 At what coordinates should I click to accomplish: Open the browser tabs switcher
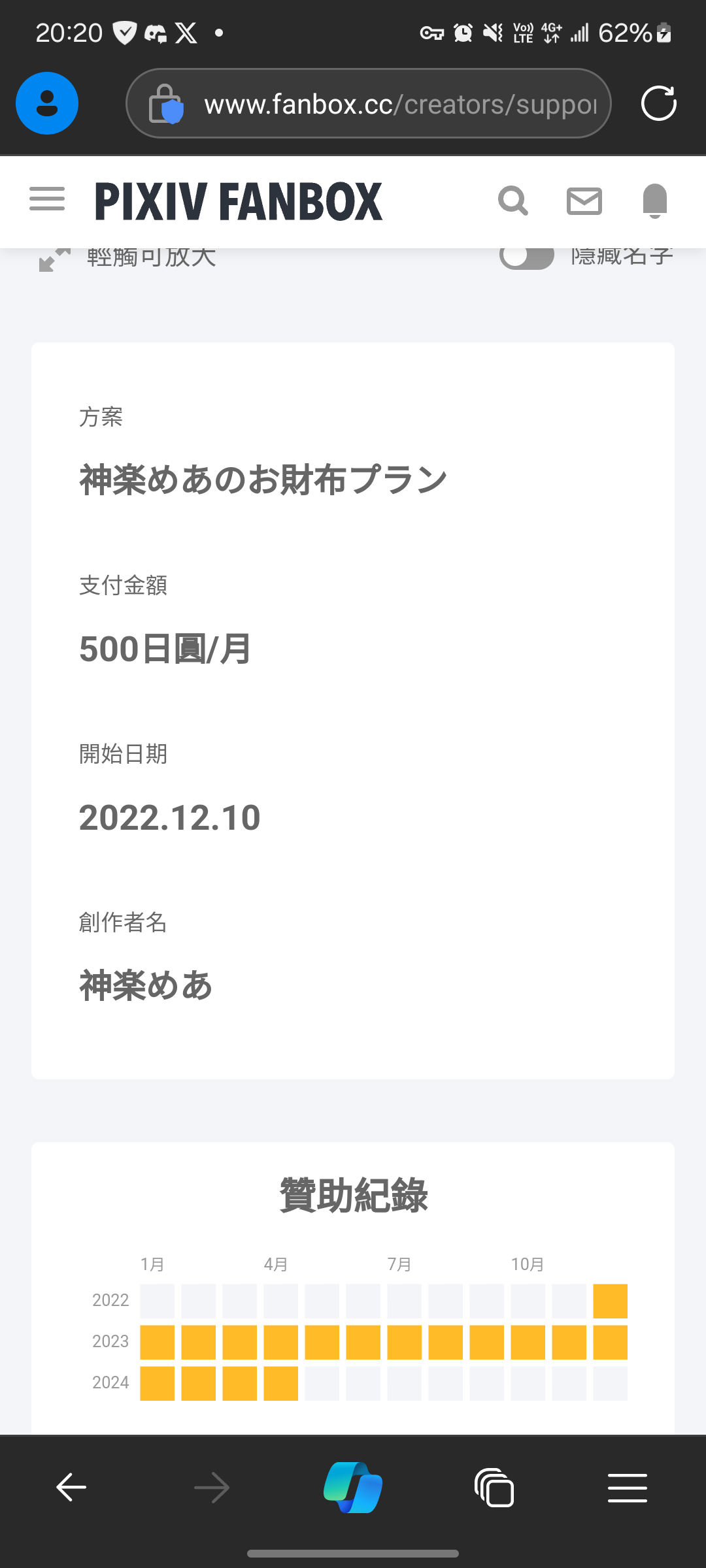(x=494, y=1488)
